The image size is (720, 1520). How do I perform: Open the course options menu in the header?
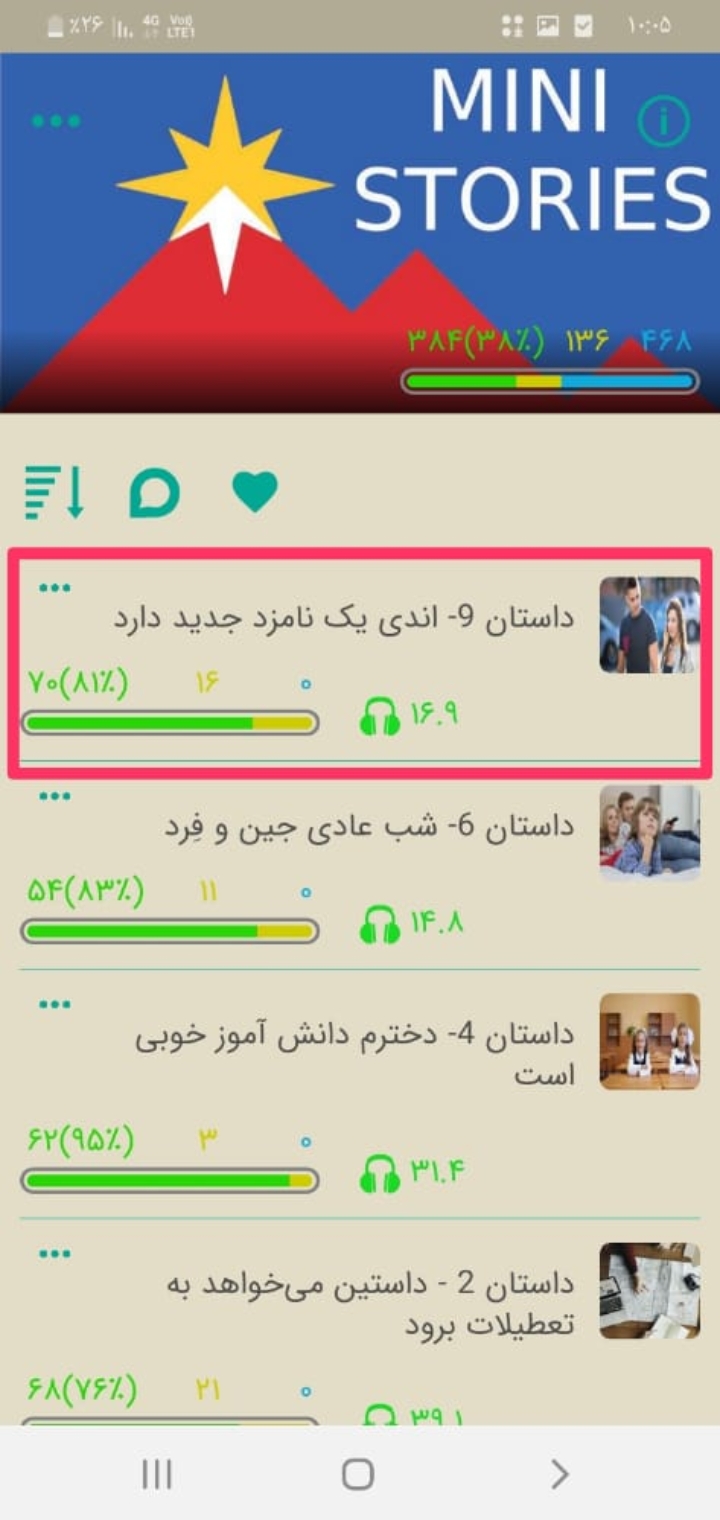tap(56, 121)
